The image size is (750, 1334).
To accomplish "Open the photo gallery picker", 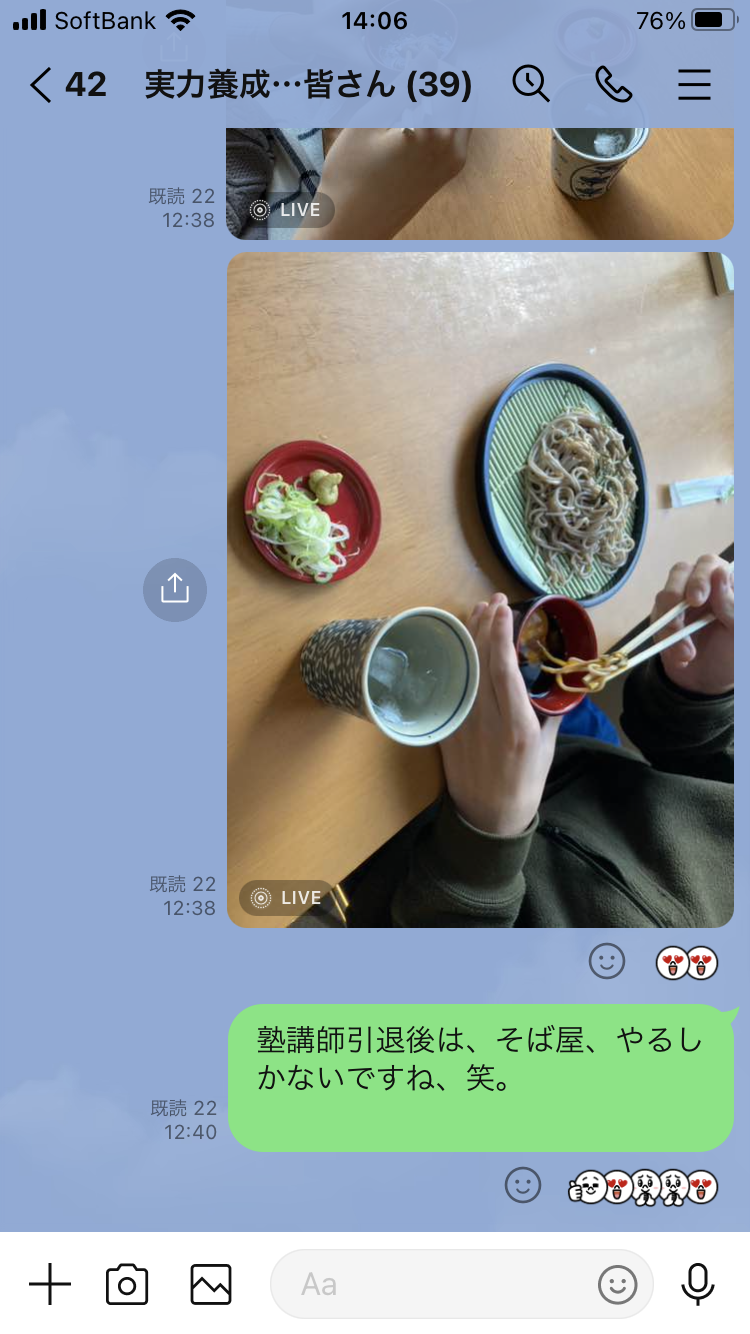I will (211, 1284).
